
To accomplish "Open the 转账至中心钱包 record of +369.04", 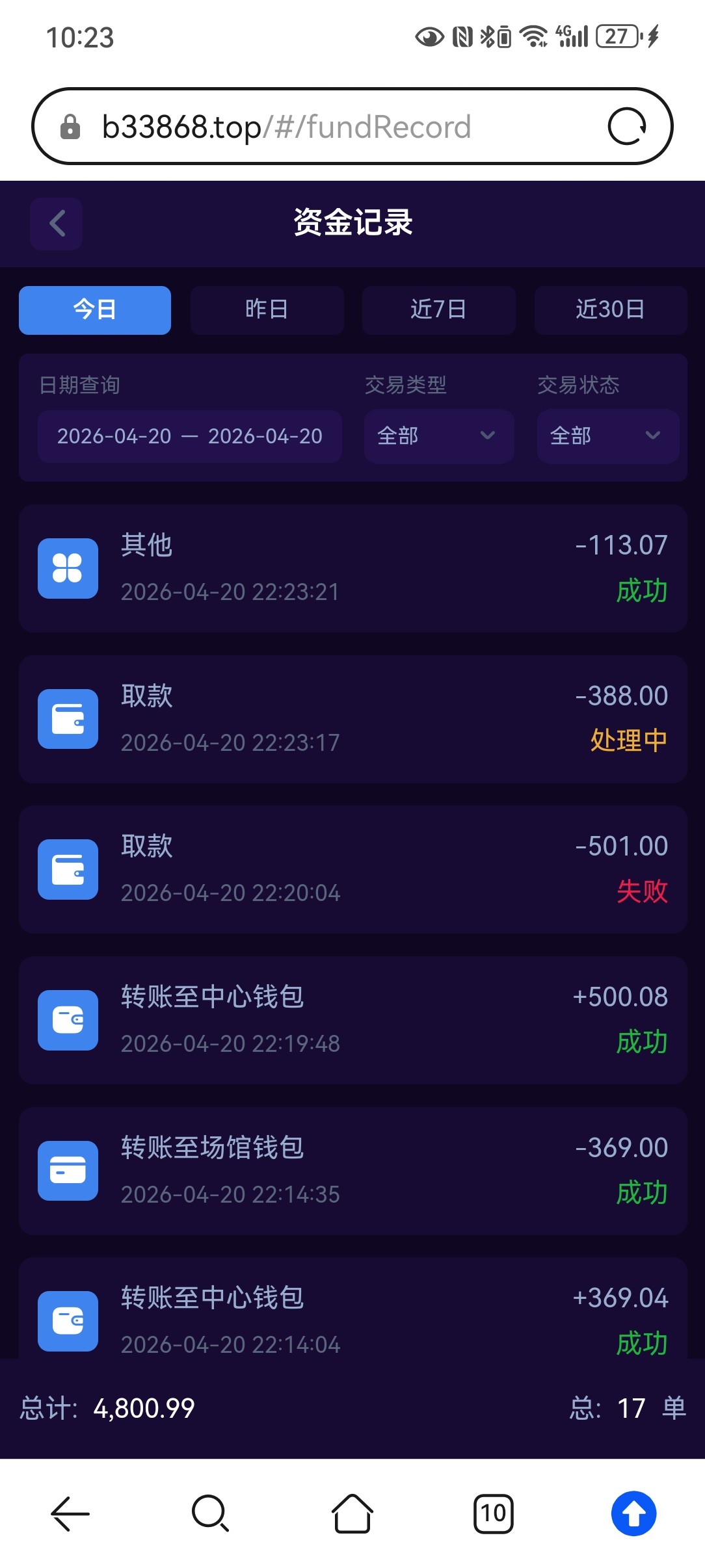I will pos(352,1320).
